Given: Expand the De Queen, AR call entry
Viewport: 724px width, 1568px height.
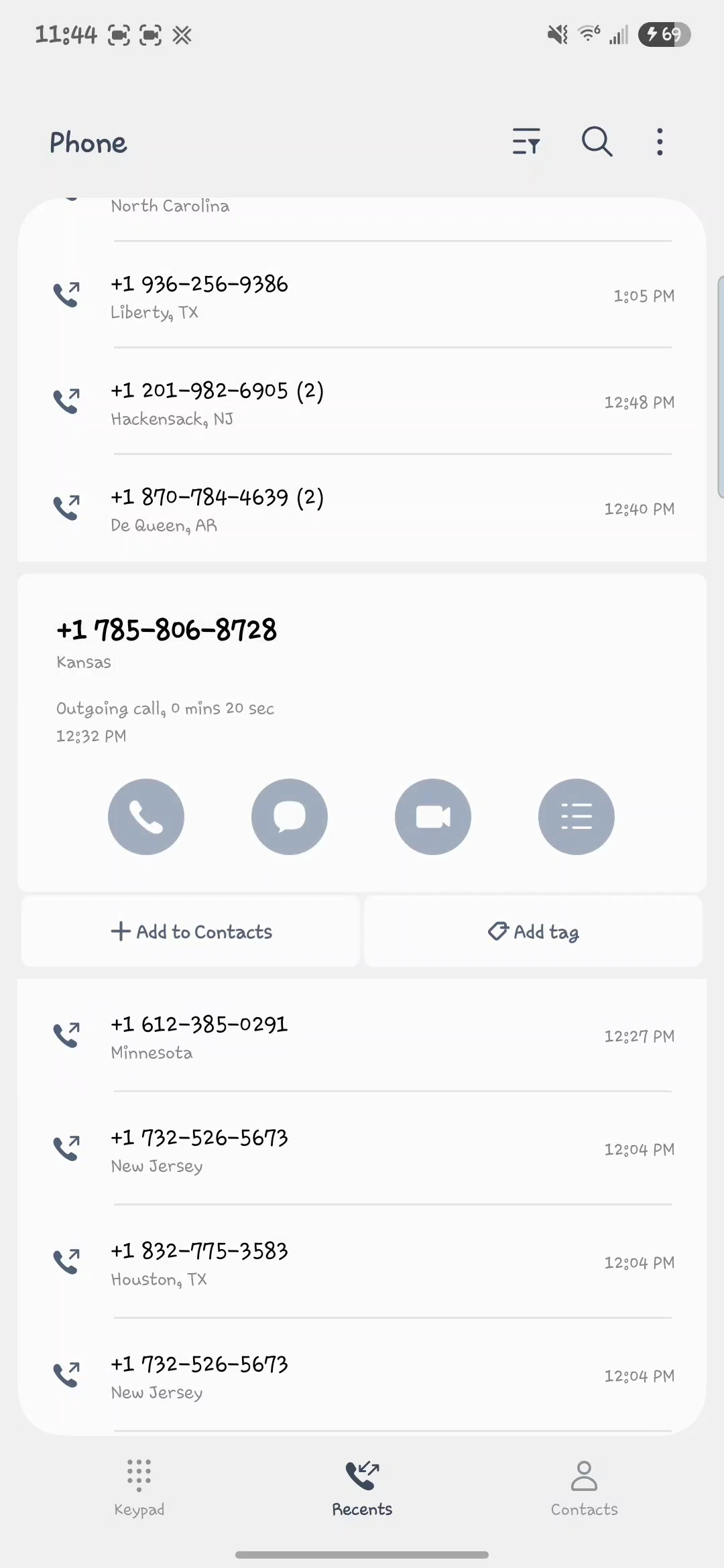Looking at the screenshot, I should point(362,509).
